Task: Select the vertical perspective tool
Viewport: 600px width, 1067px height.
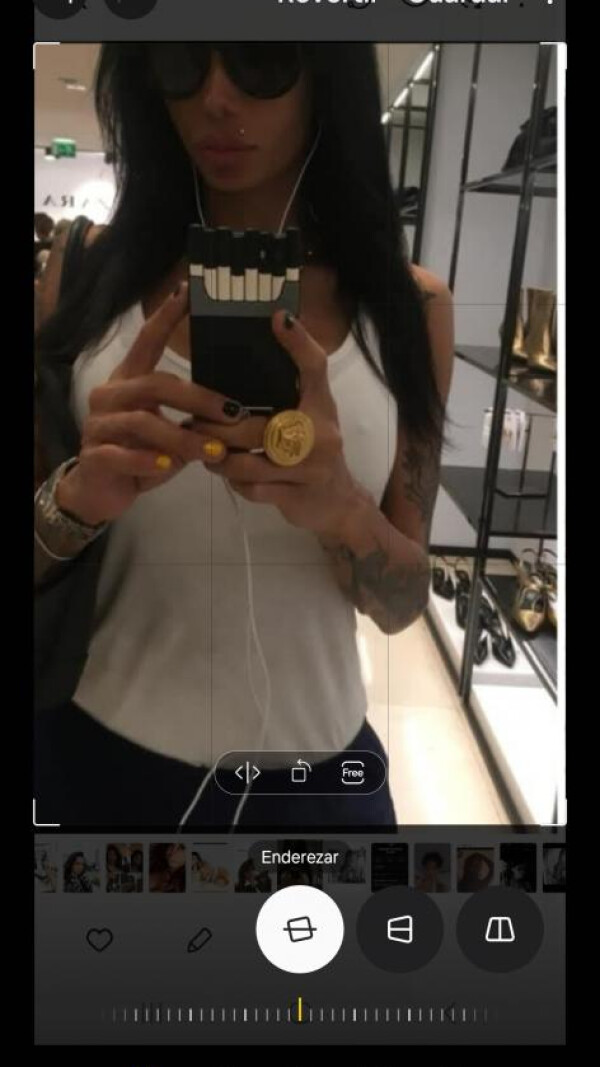Action: 499,930
